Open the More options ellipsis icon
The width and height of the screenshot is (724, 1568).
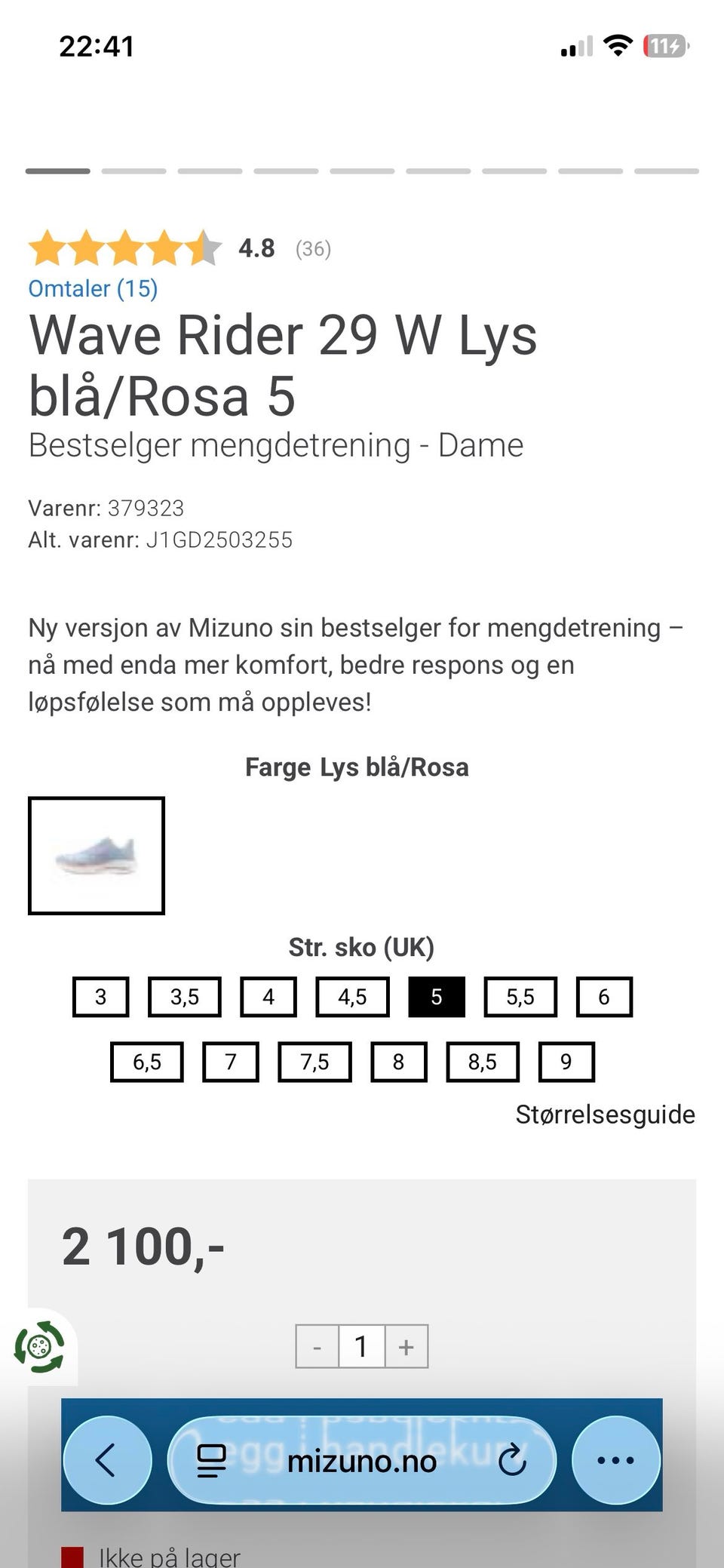[x=615, y=1459]
